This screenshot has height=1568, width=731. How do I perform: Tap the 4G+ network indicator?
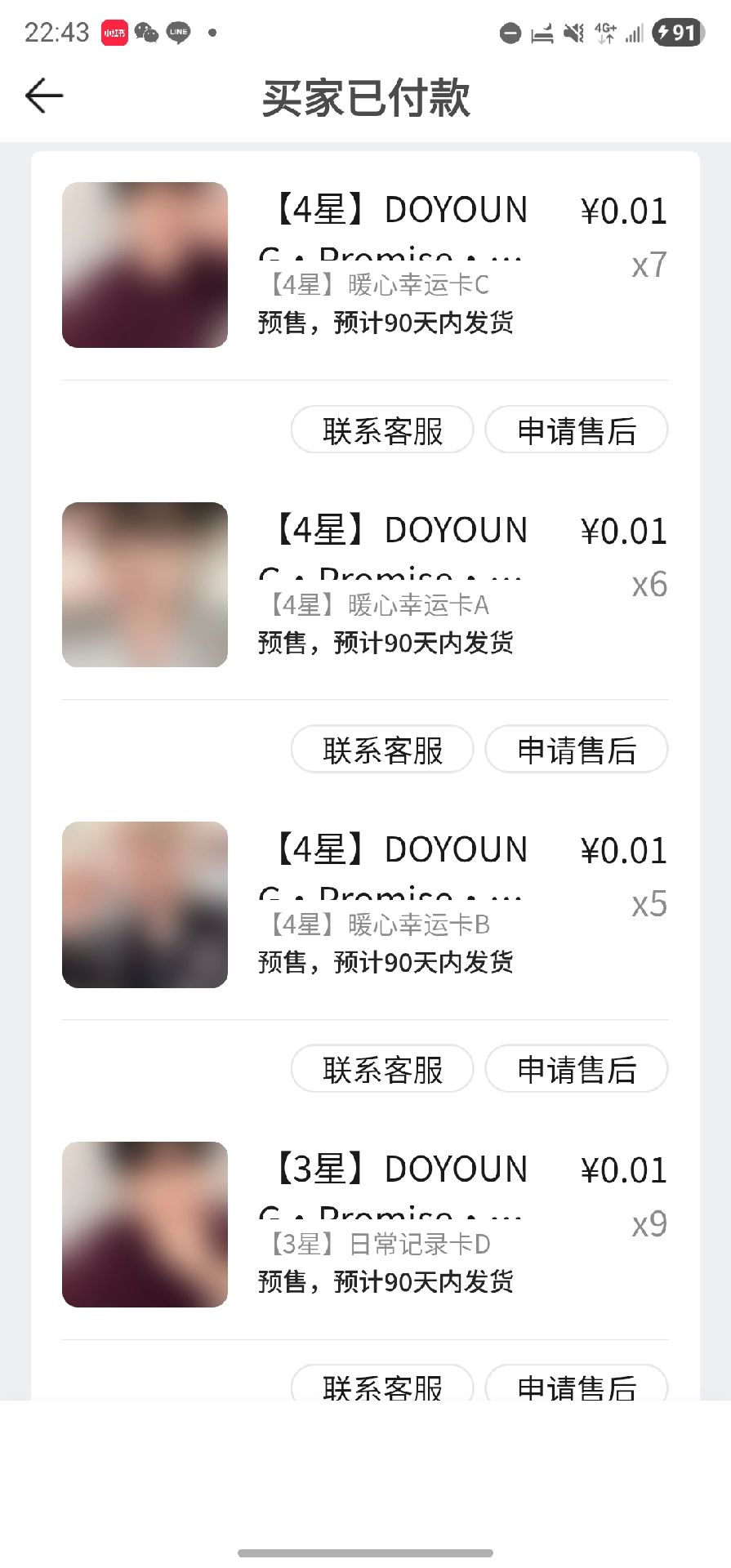click(606, 31)
